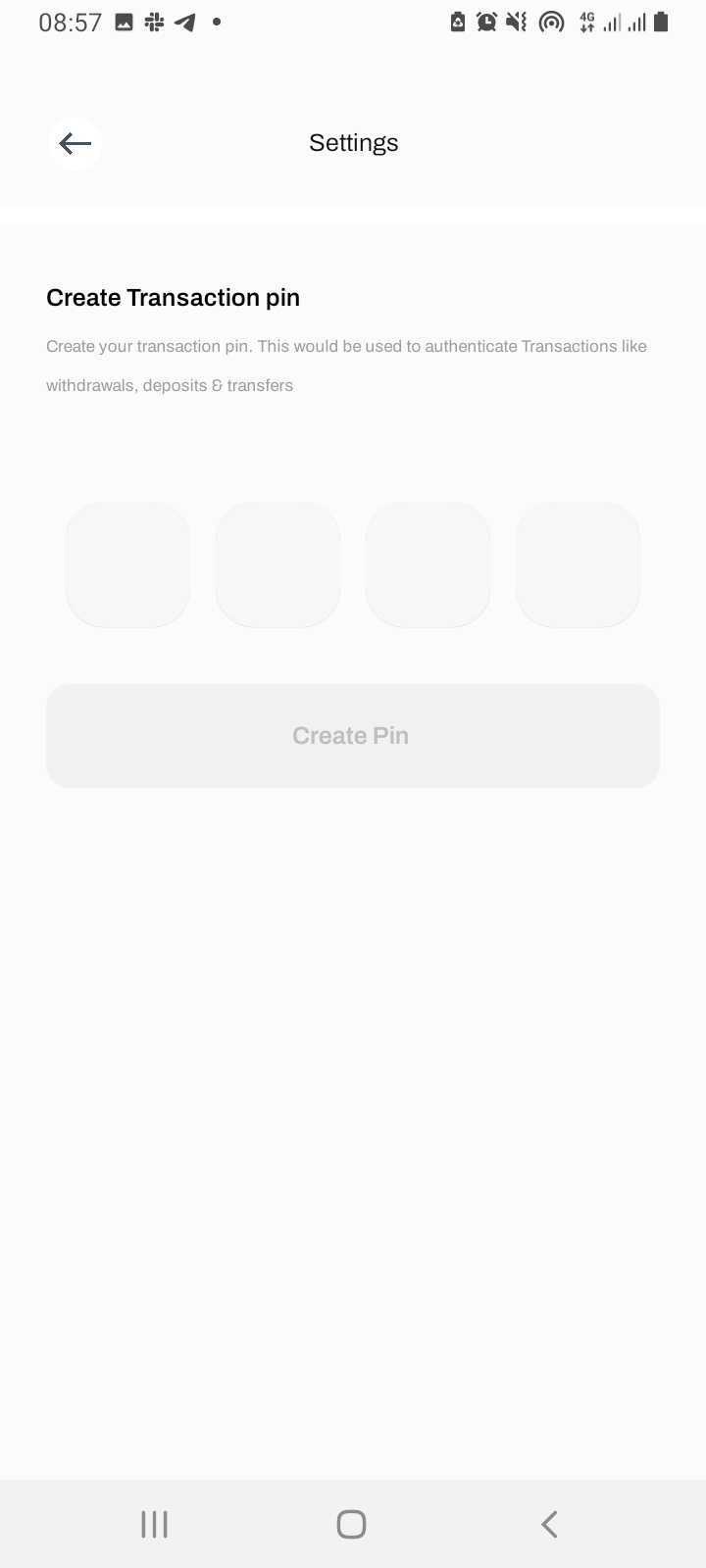Go to the home screen via navigation bar
The image size is (706, 1568).
pyautogui.click(x=351, y=1524)
